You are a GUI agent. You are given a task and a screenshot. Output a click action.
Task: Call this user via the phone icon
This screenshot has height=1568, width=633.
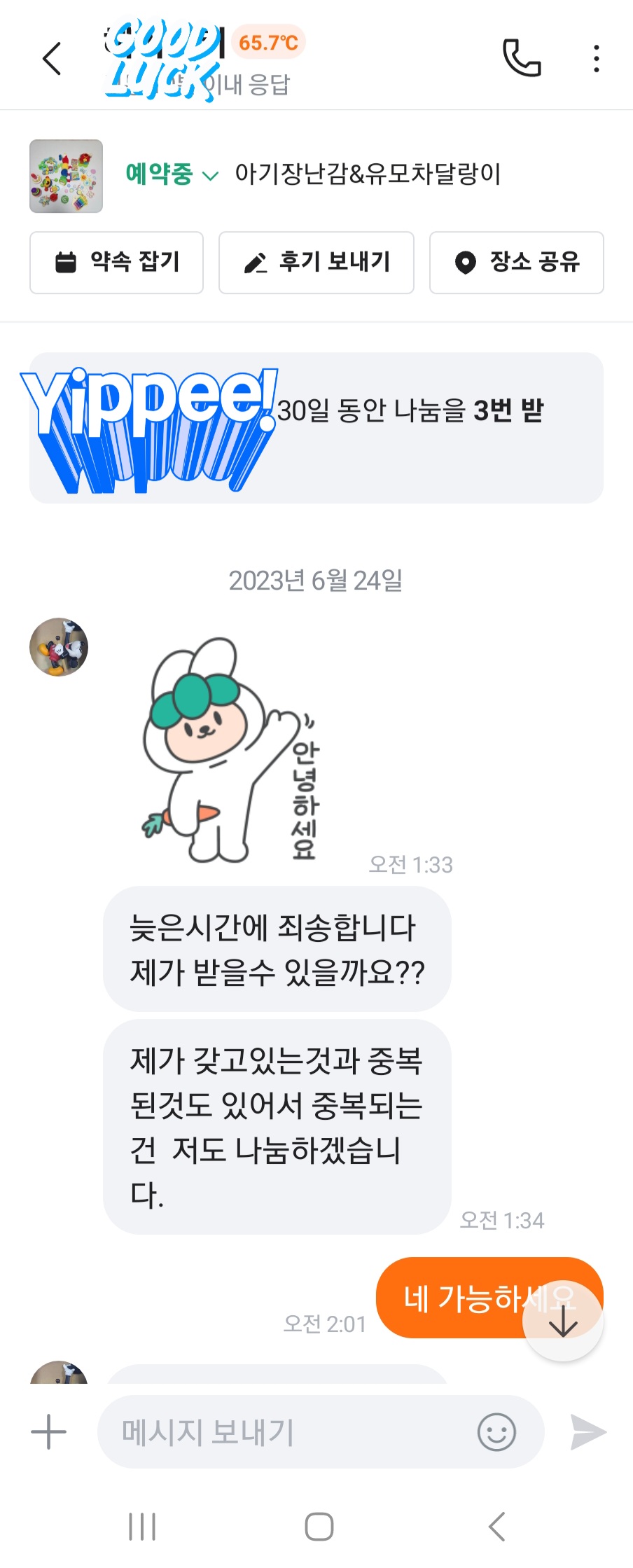coord(522,57)
